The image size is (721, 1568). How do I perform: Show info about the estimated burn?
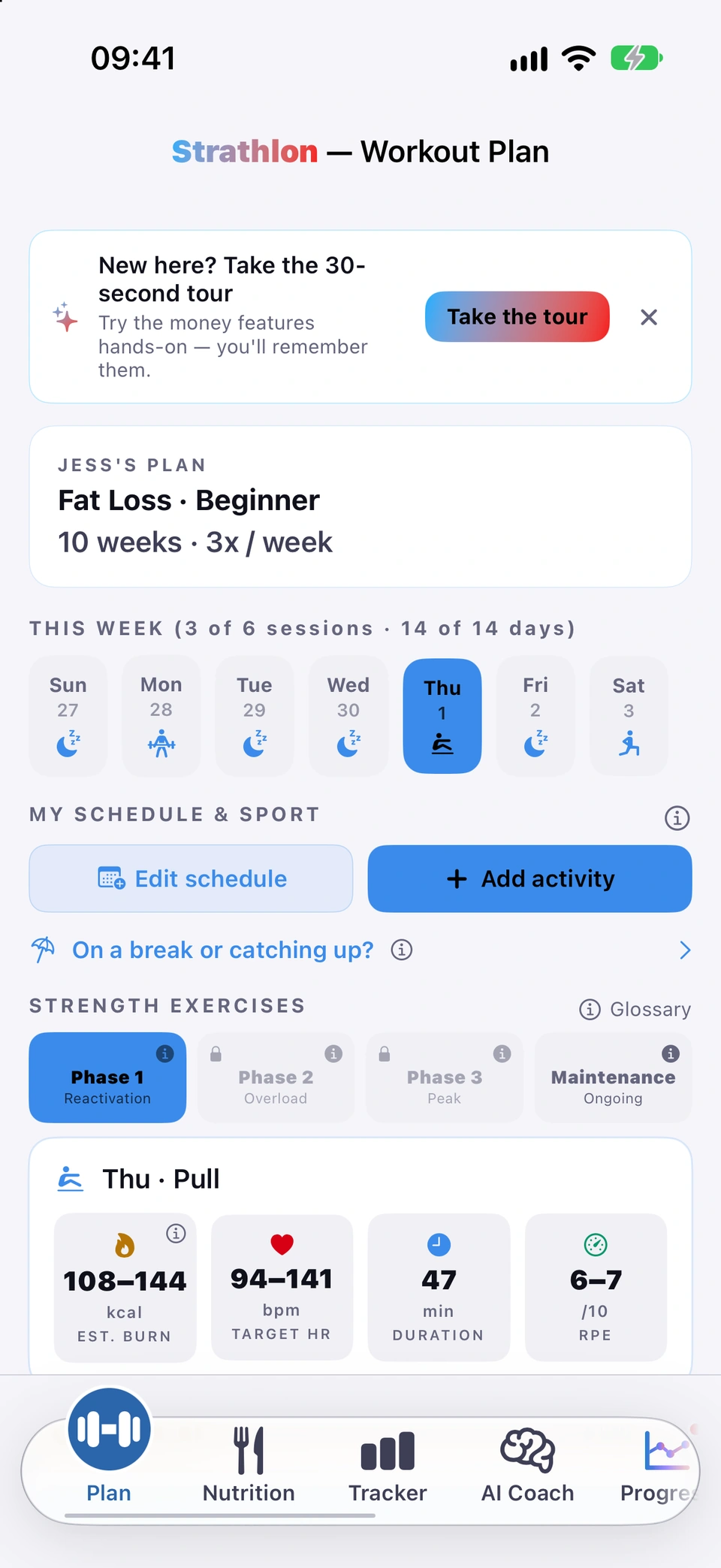coord(176,1233)
